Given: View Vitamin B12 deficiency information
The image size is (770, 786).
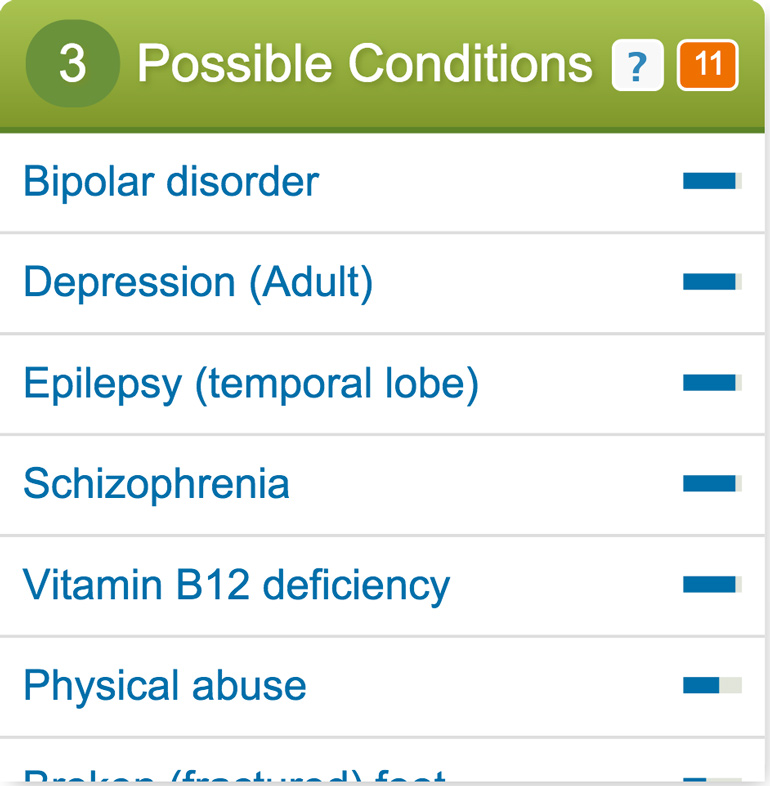Looking at the screenshot, I should click(x=236, y=586).
